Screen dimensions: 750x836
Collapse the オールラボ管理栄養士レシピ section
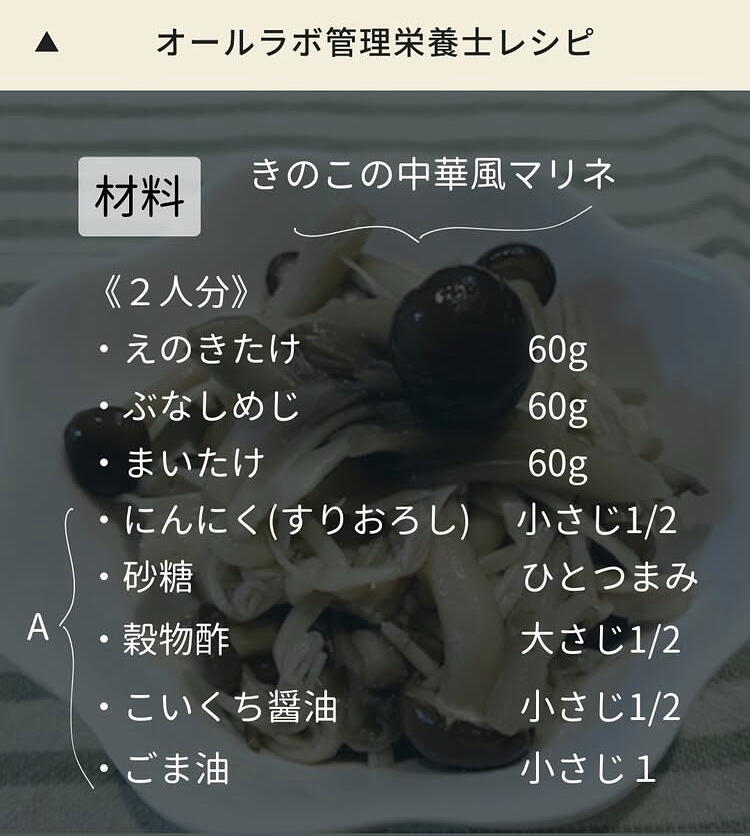(x=47, y=43)
